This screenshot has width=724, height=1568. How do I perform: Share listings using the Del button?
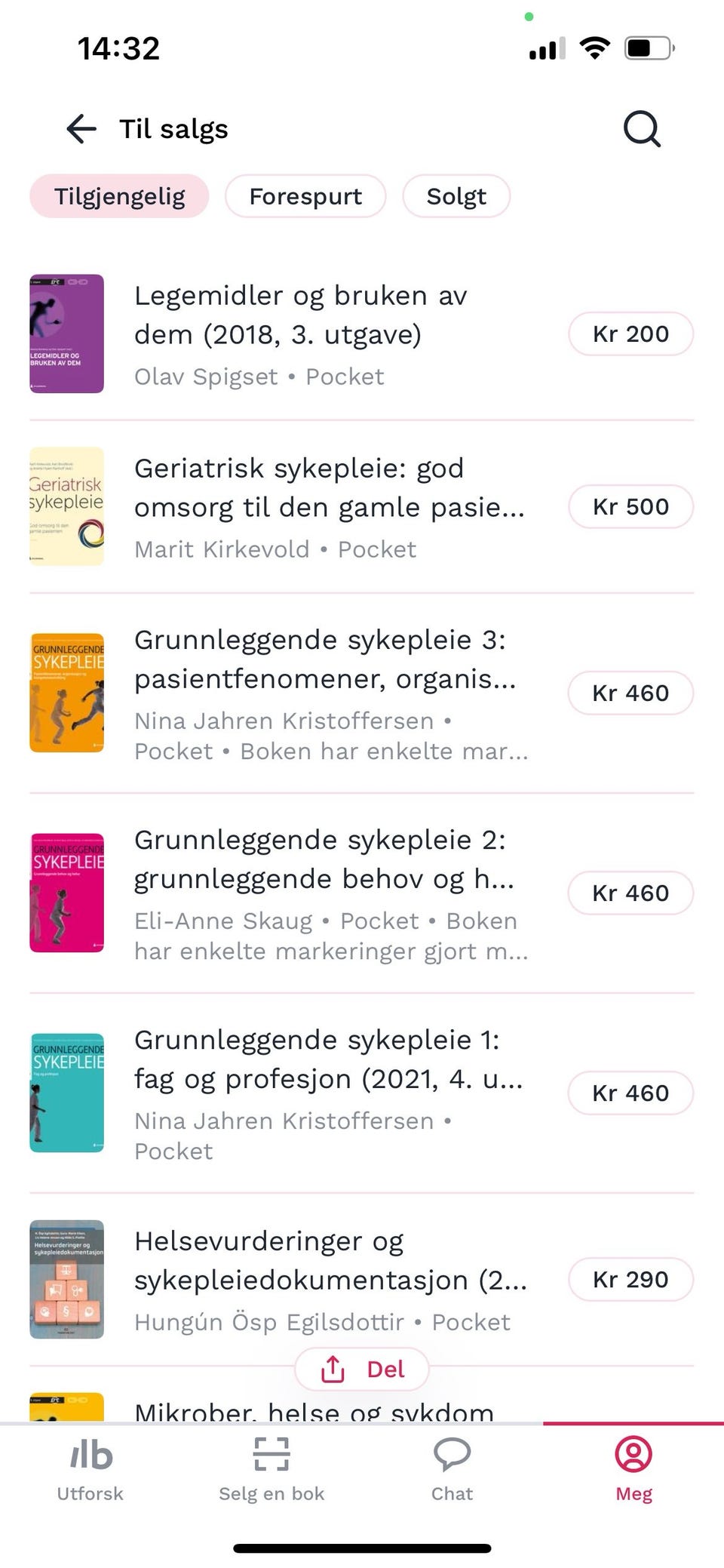(362, 1368)
